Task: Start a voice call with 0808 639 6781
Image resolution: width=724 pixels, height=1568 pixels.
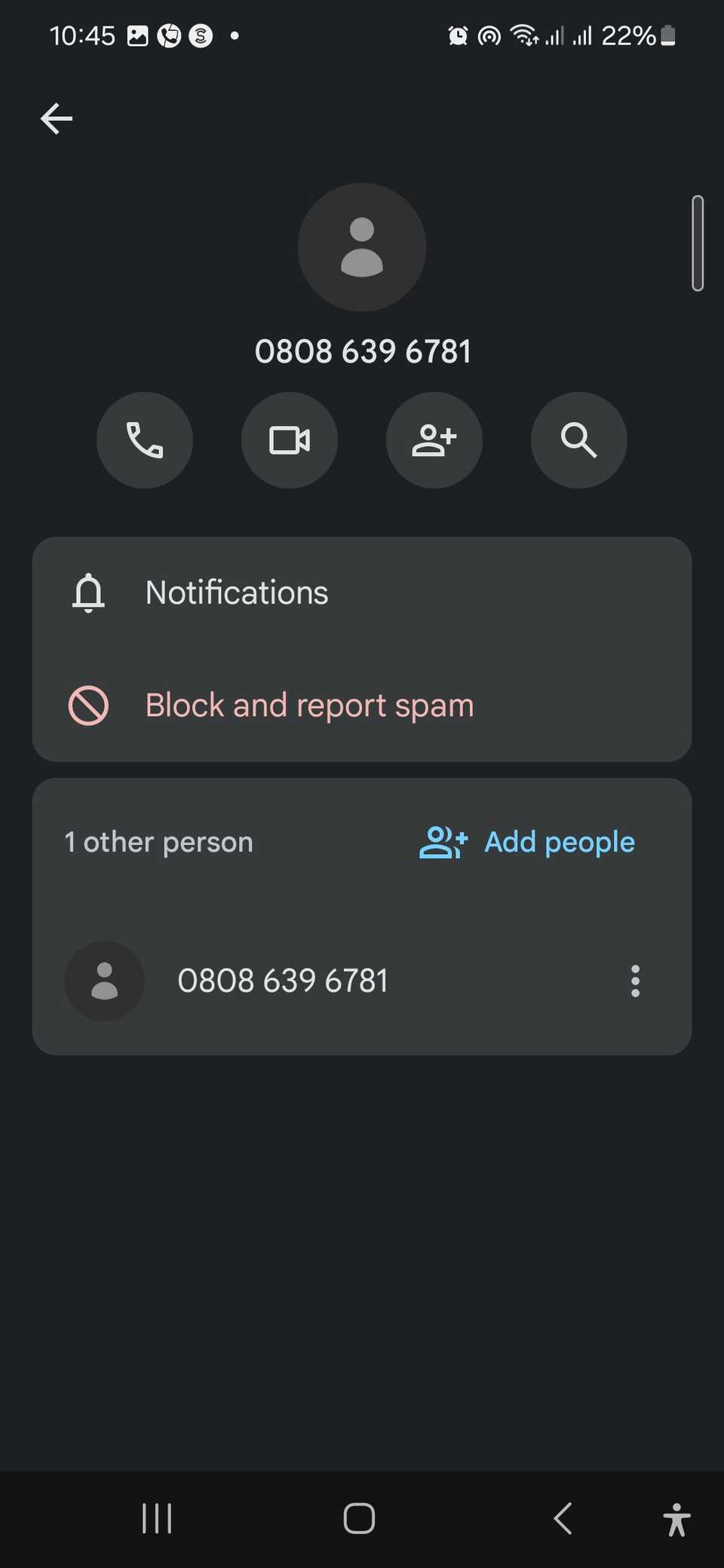Action: (145, 440)
